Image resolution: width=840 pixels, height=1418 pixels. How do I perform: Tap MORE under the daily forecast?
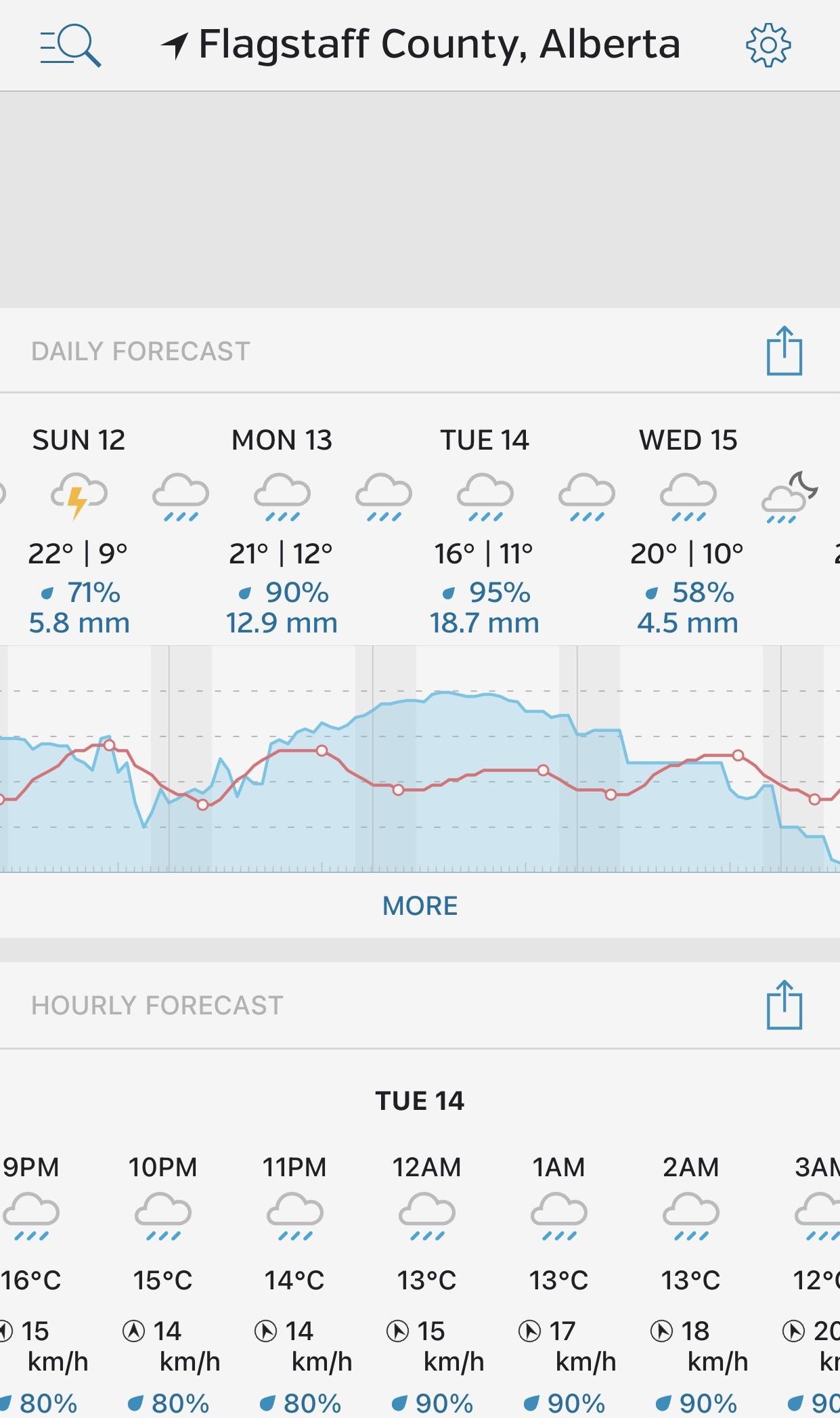pyautogui.click(x=420, y=905)
